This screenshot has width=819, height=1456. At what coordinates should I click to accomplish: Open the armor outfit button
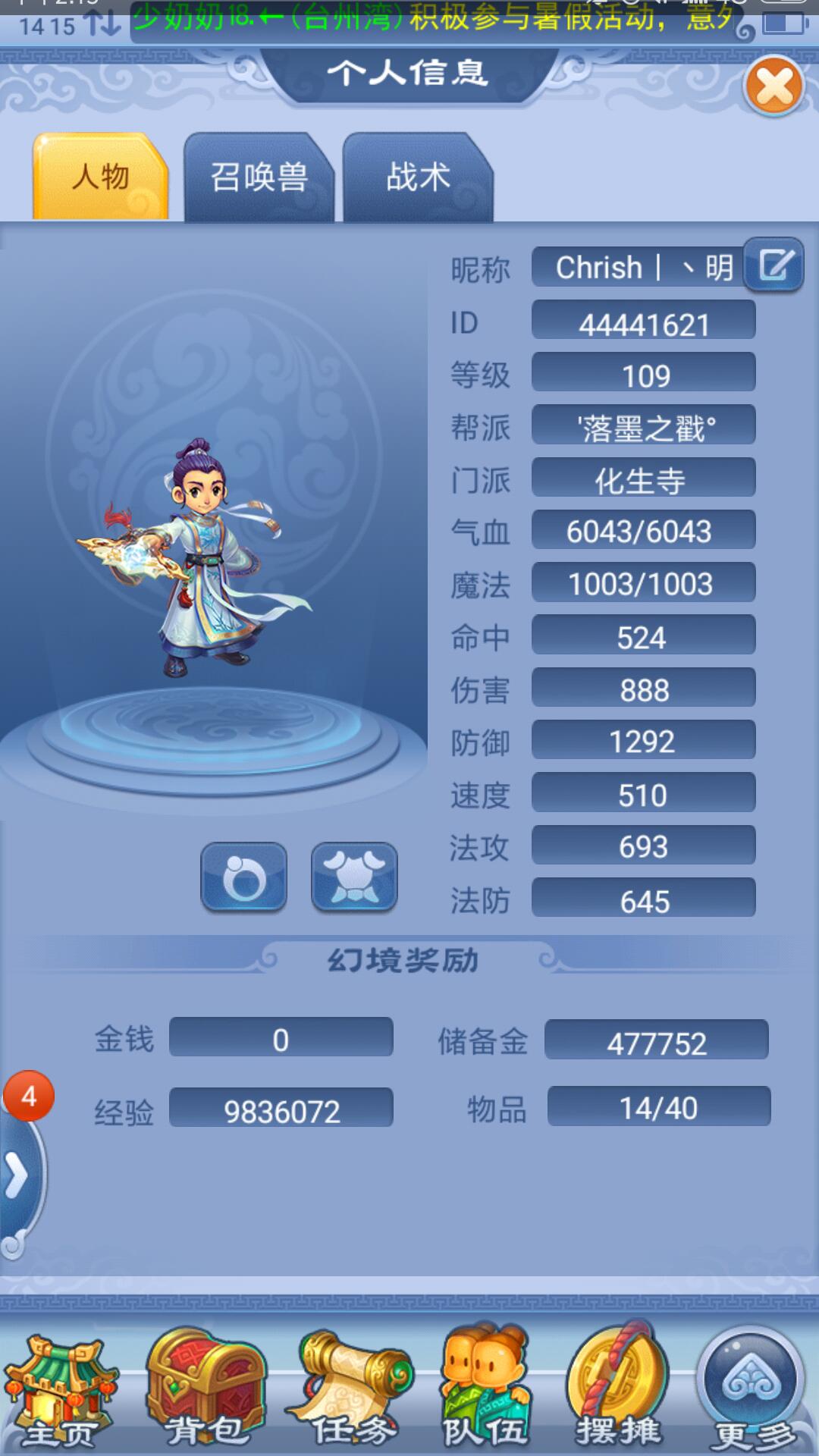pos(354,877)
